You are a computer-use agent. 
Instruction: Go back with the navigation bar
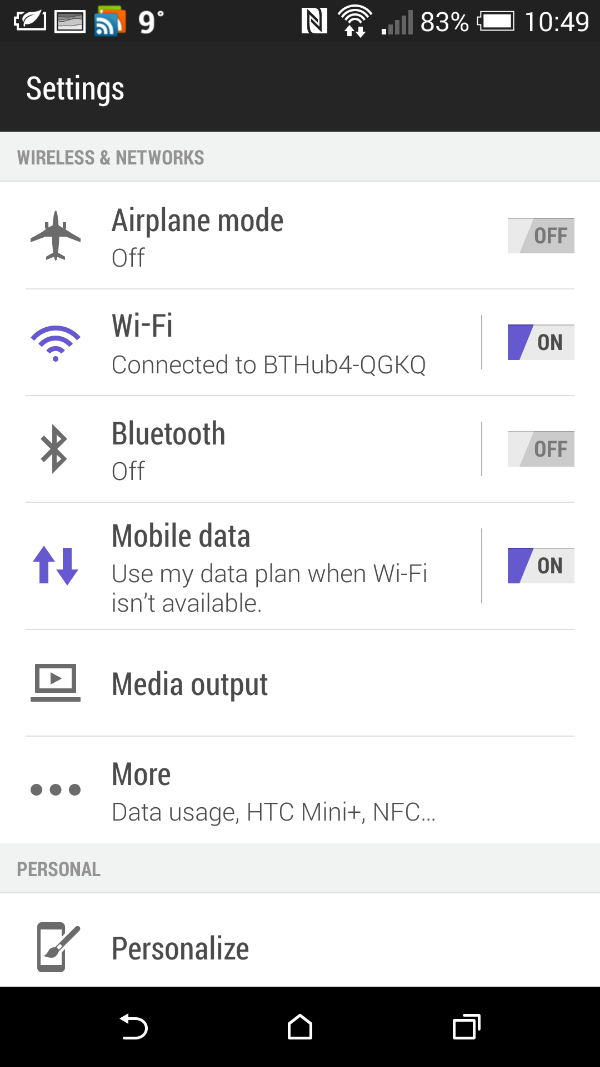point(134,1027)
